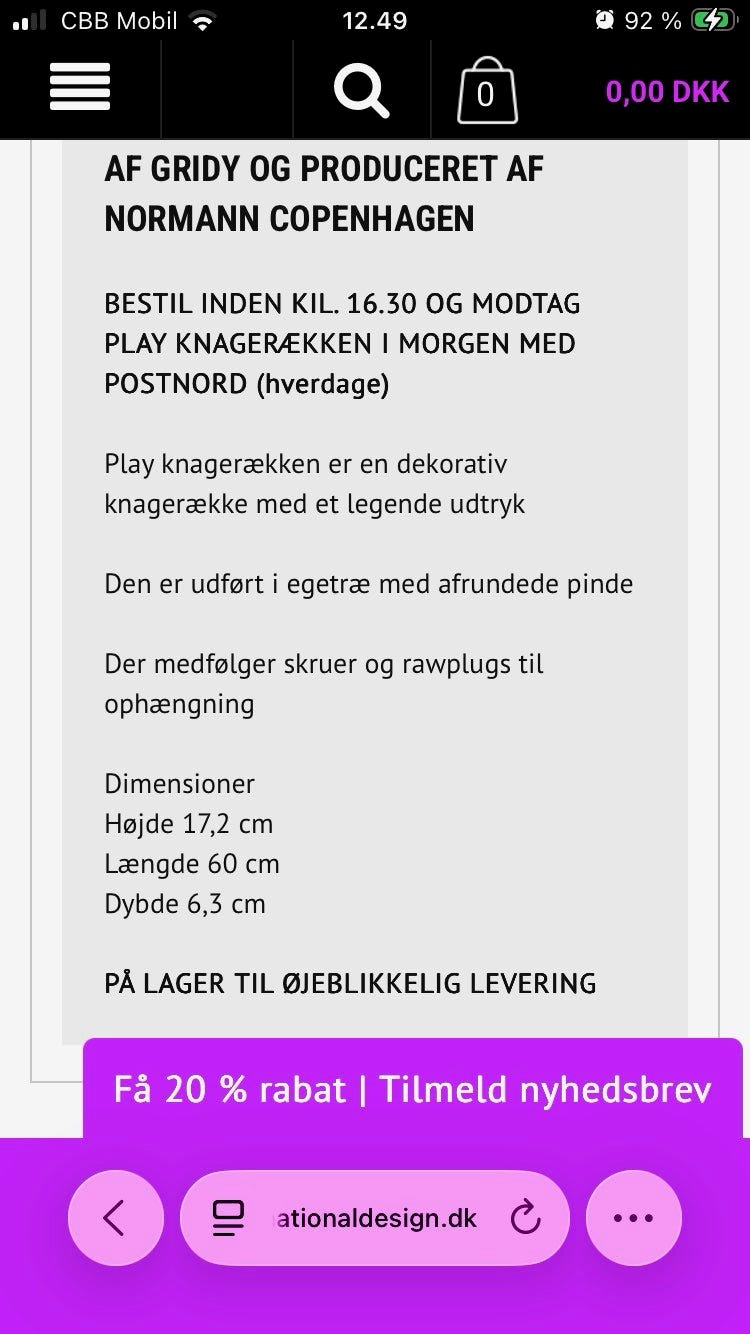Open the hamburger menu
750x1334 pixels.
[x=80, y=87]
